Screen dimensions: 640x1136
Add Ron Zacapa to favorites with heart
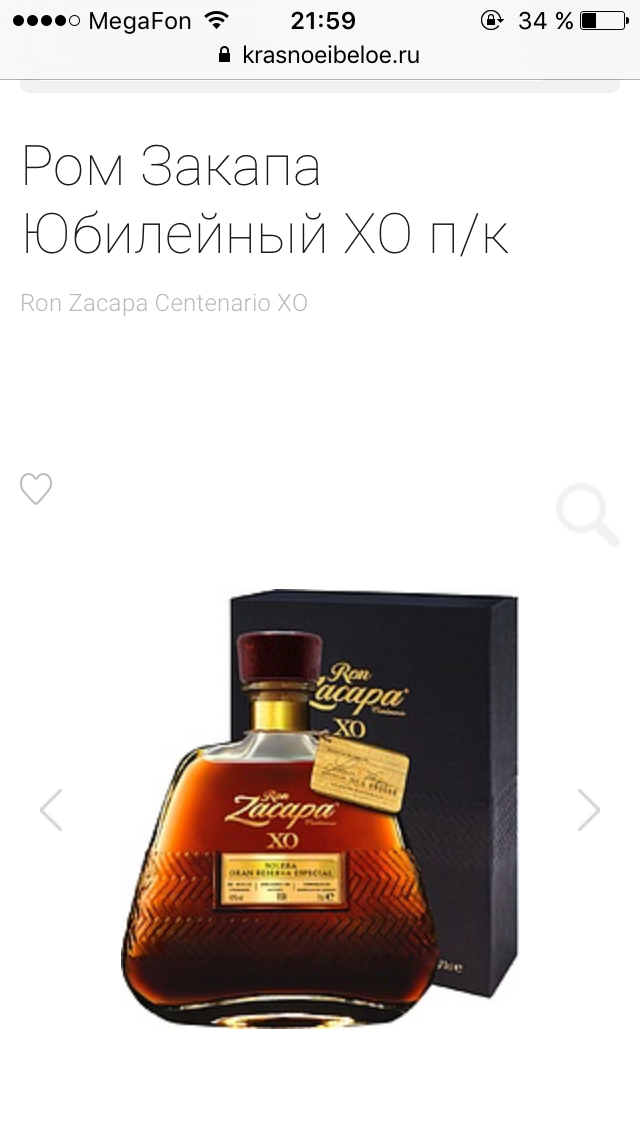[x=36, y=489]
